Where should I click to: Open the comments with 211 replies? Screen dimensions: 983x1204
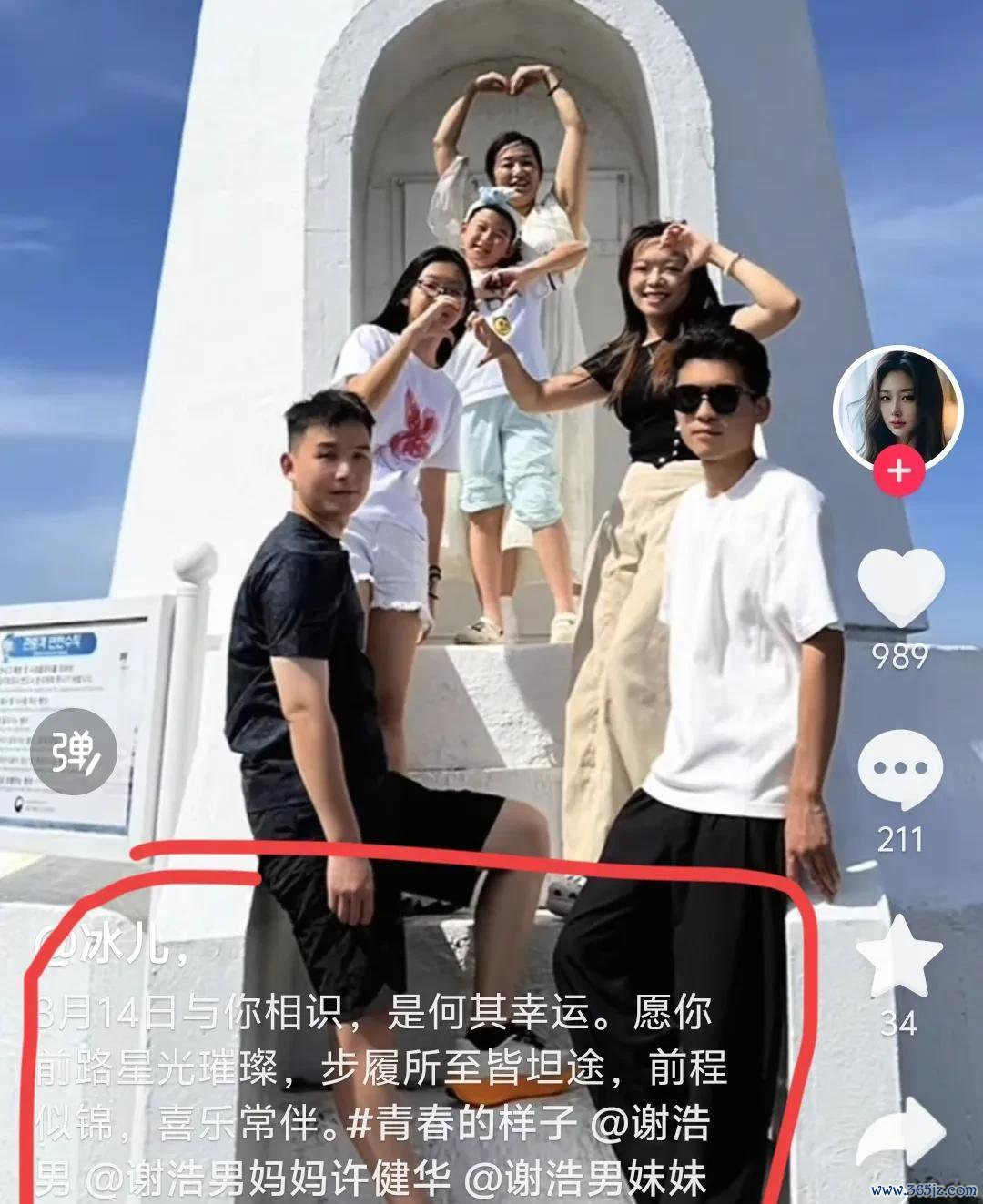click(900, 771)
